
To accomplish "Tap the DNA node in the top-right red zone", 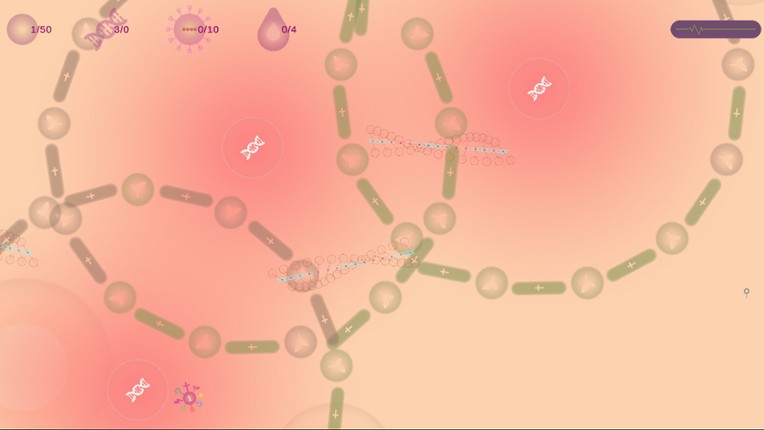I will pyautogui.click(x=539, y=88).
